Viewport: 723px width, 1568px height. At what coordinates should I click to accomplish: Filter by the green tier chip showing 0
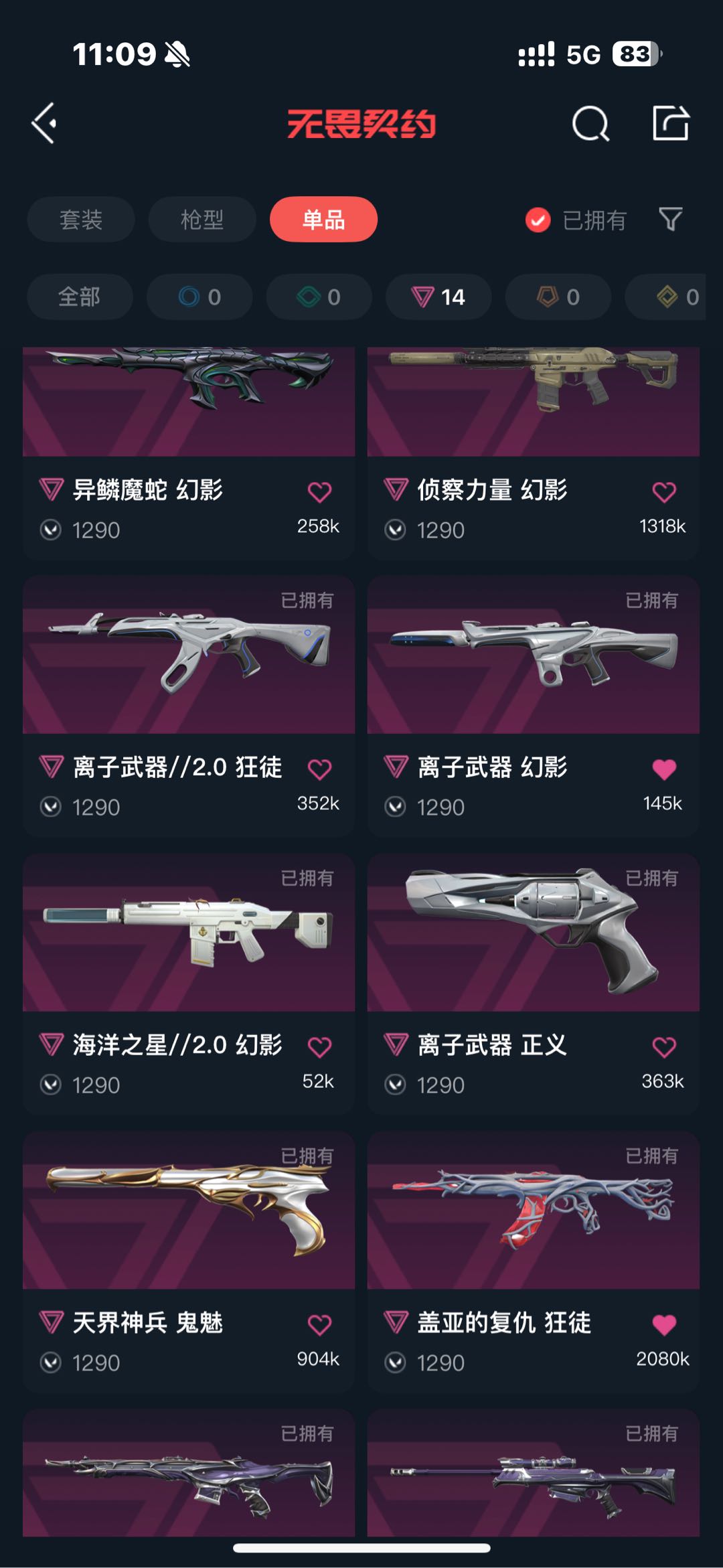319,297
